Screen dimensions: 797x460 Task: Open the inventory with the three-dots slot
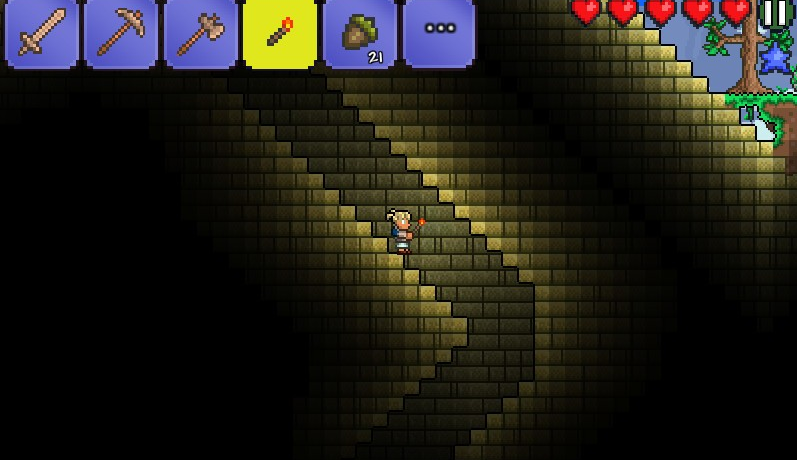[x=439, y=30]
